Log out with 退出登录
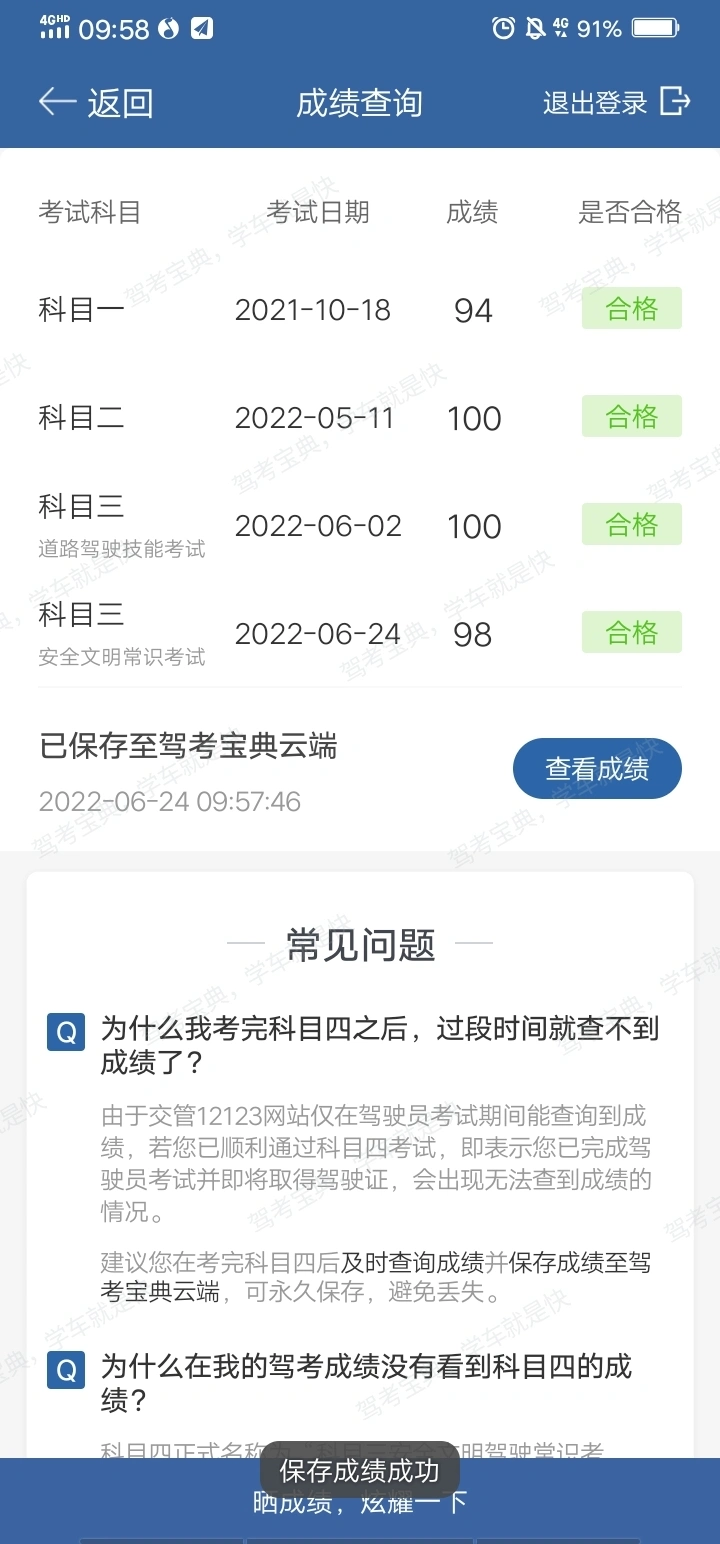Screen dimensions: 720x1544 [x=616, y=102]
